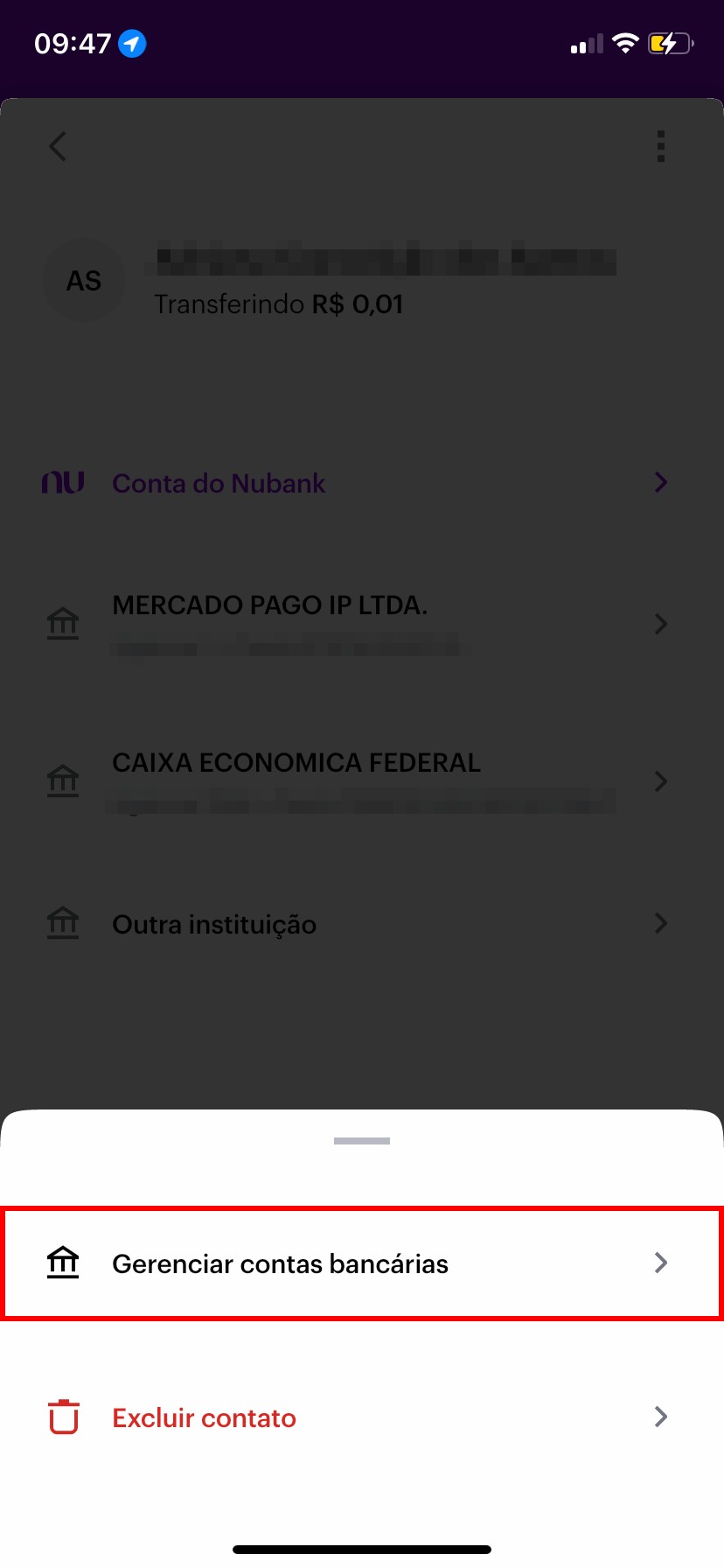Select the MERCADO PAGO IP LTDA. account
This screenshot has height=1568, width=724.
(361, 623)
